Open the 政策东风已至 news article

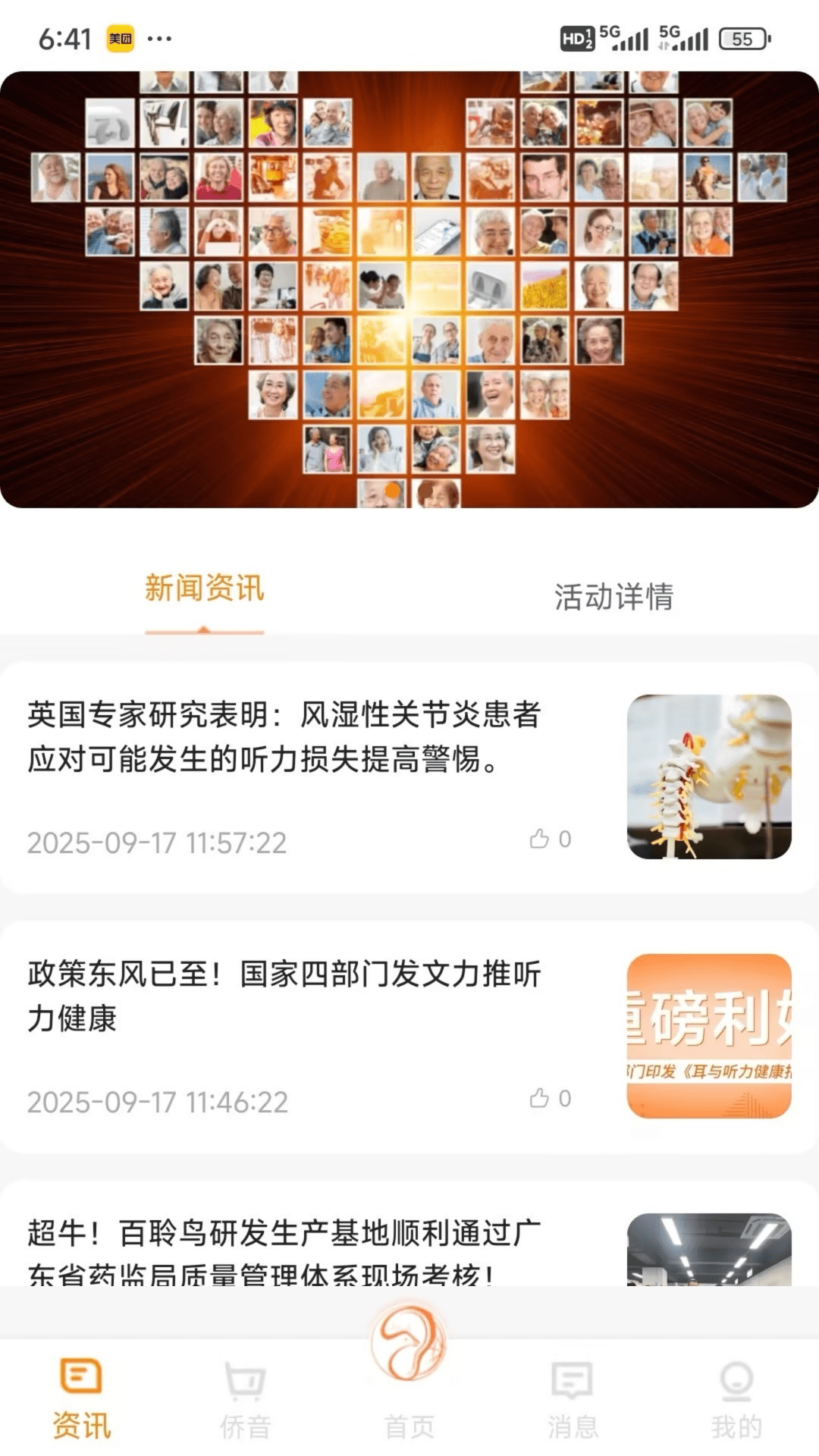[x=284, y=996]
